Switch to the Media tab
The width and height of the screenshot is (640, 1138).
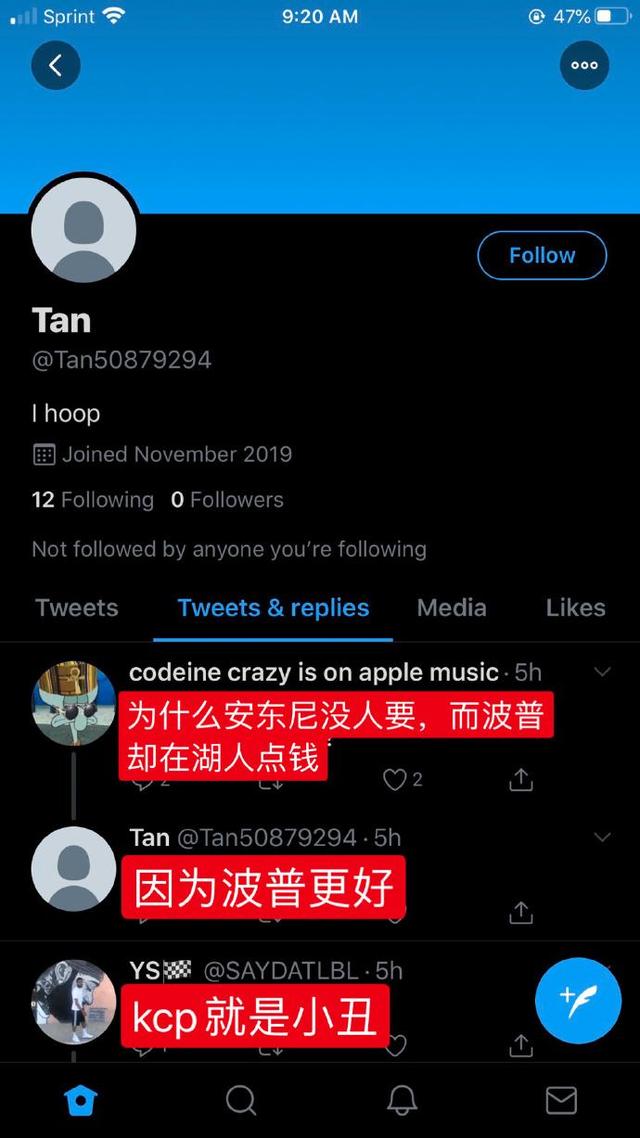coord(452,608)
